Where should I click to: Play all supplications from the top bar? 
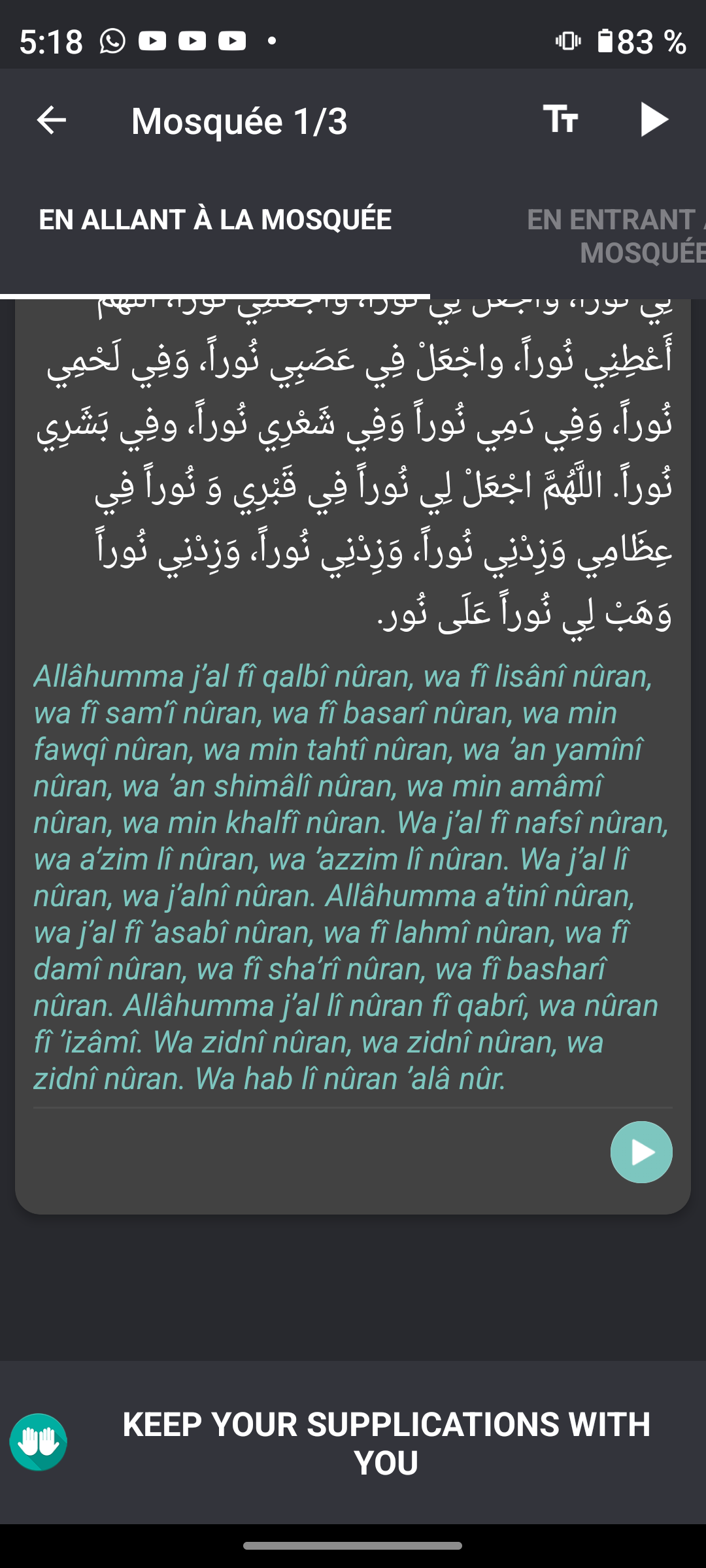654,120
